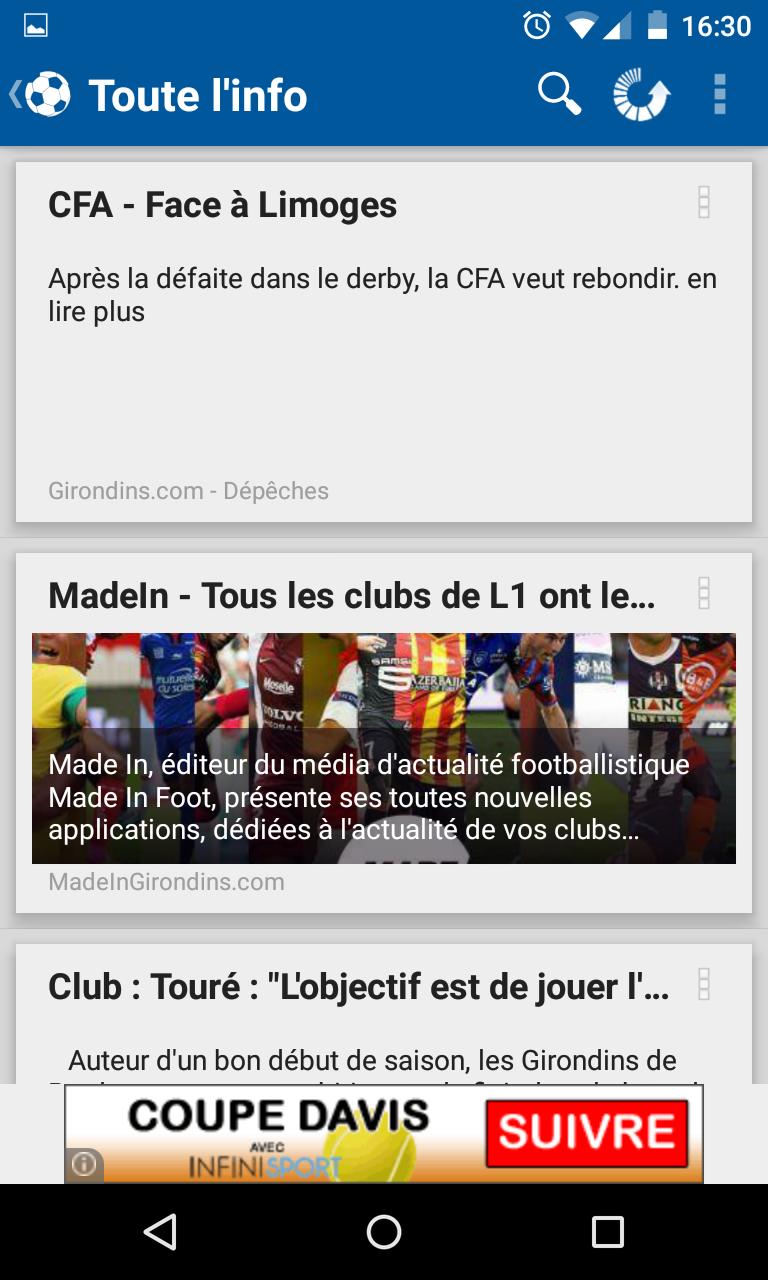768x1280 pixels.
Task: Open the 'CFA - Face à Limoges' article
Action: point(222,204)
